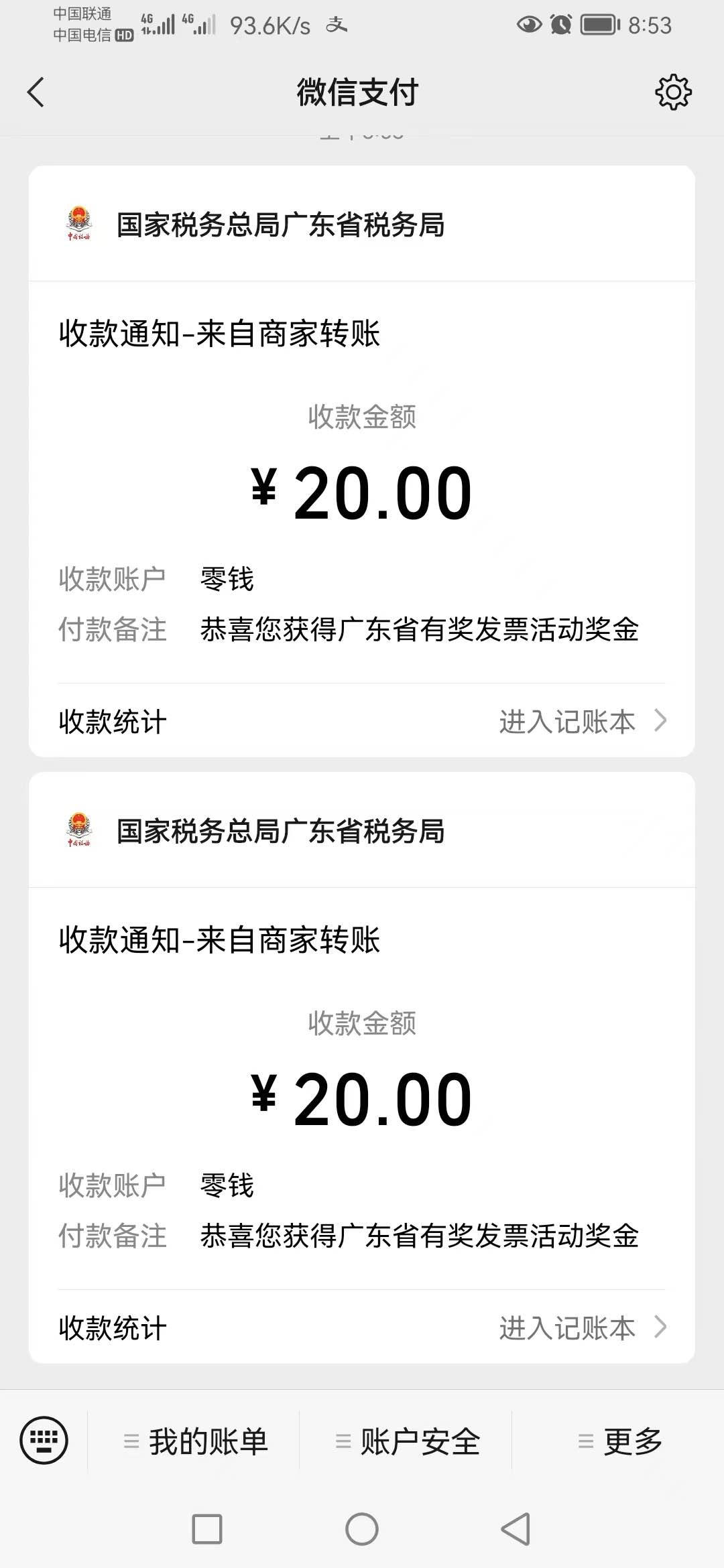Switch to keyboard input mode

click(x=44, y=1439)
